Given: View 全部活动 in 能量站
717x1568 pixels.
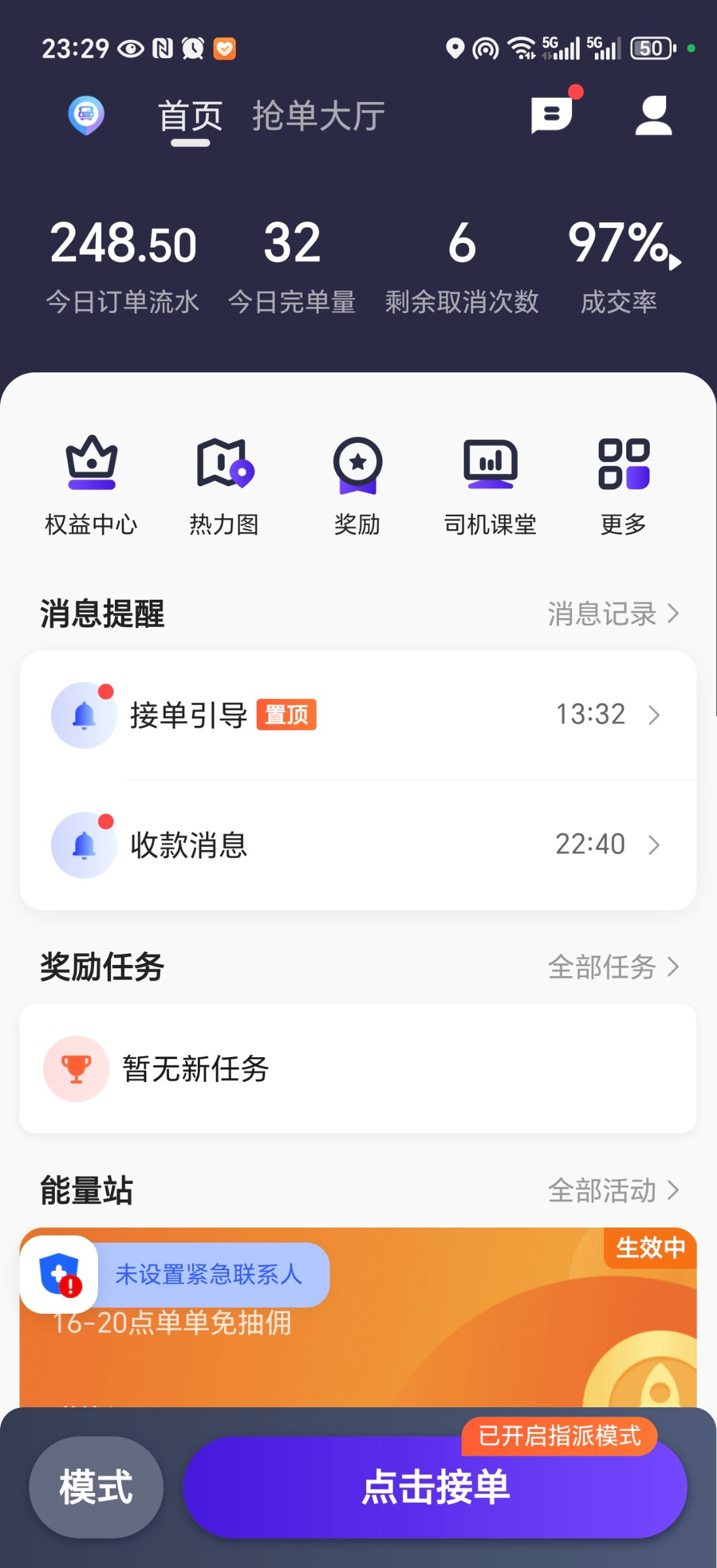Looking at the screenshot, I should (613, 1190).
